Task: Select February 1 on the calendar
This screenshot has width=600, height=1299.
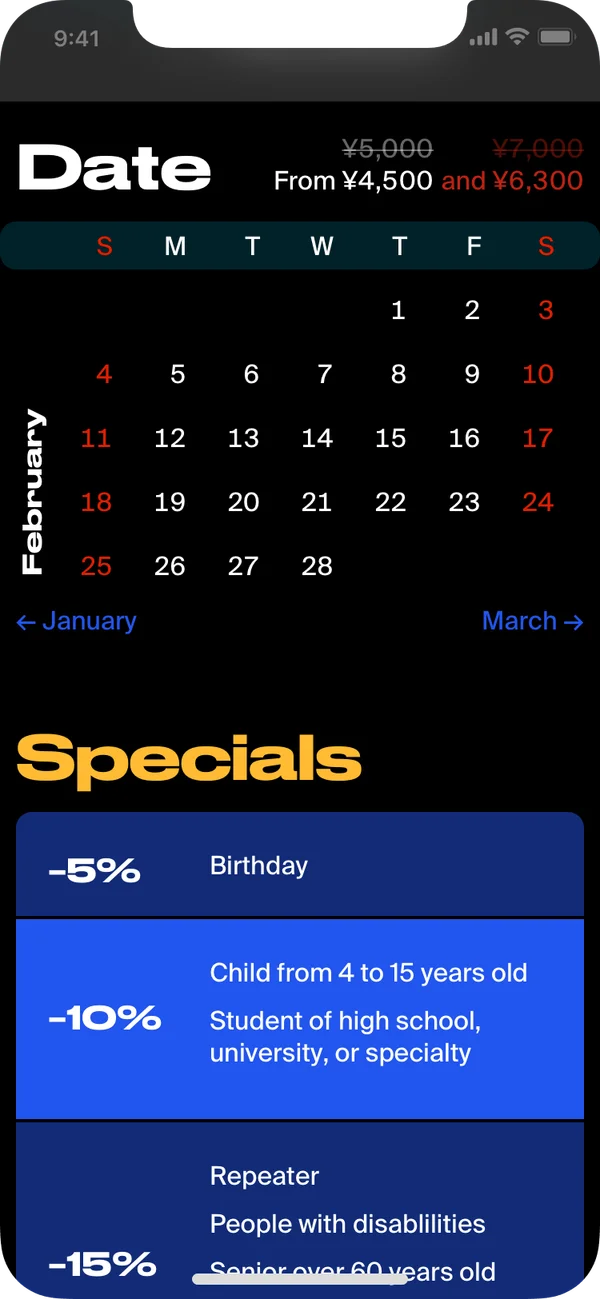Action: (398, 310)
